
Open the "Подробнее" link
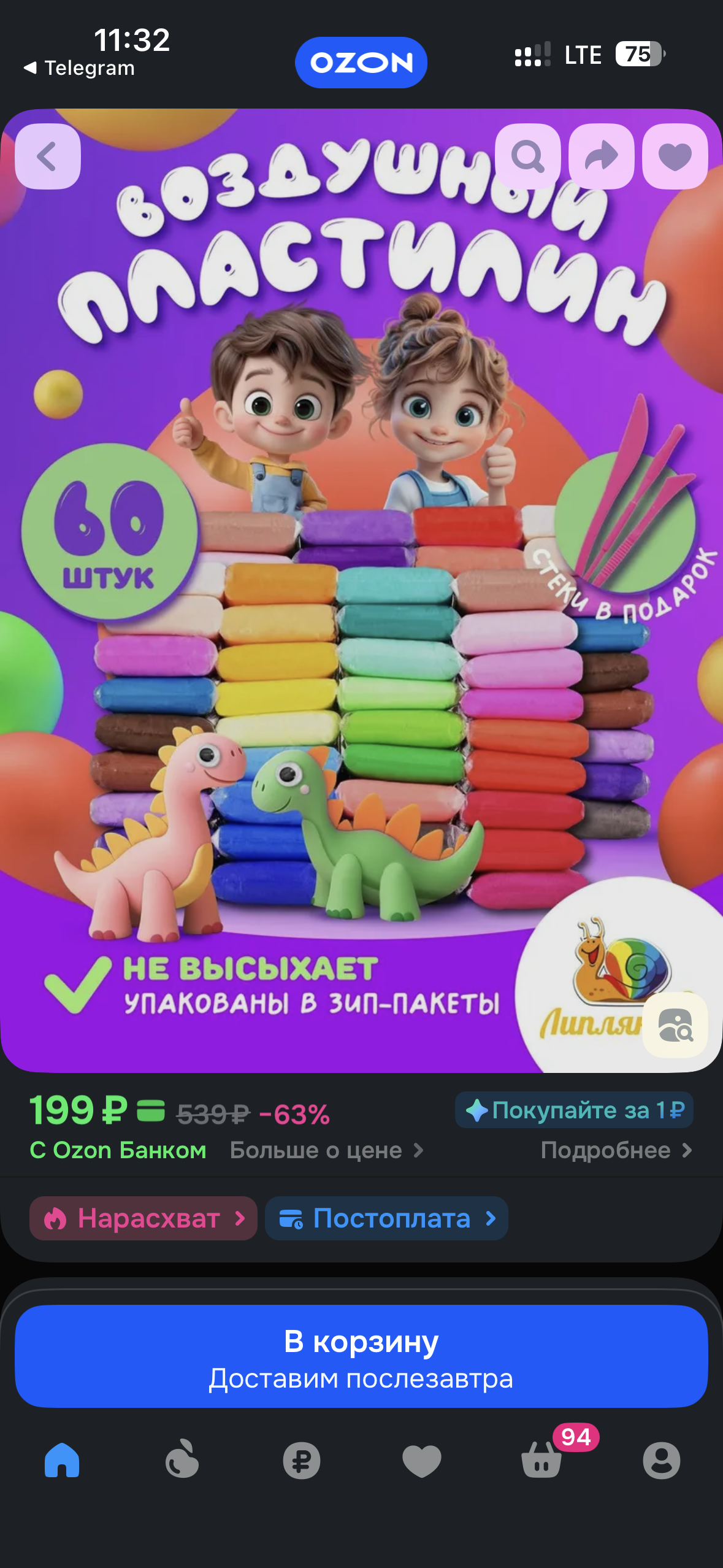coord(616,1150)
